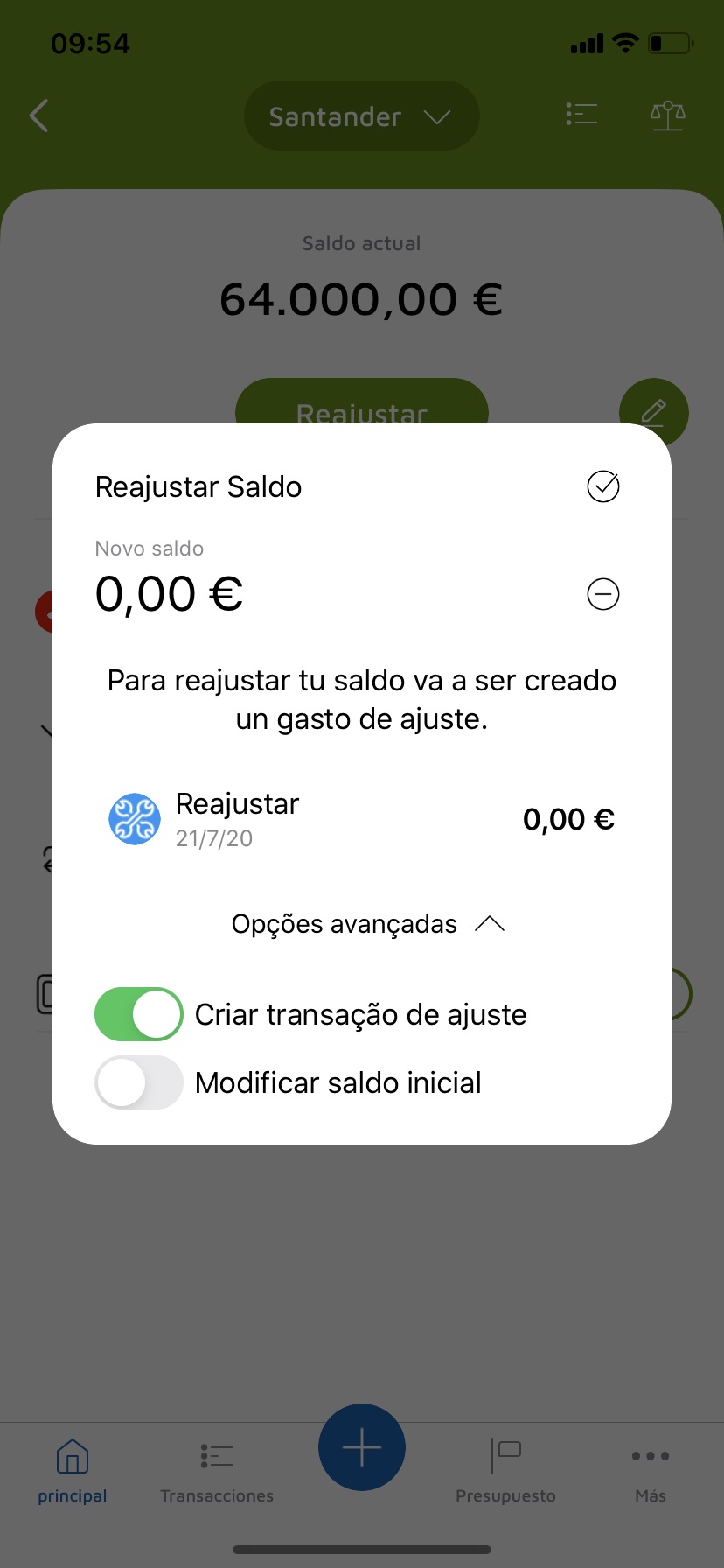Open the Reajustar transaction row
Viewport: 724px width, 1568px height.
tap(361, 819)
